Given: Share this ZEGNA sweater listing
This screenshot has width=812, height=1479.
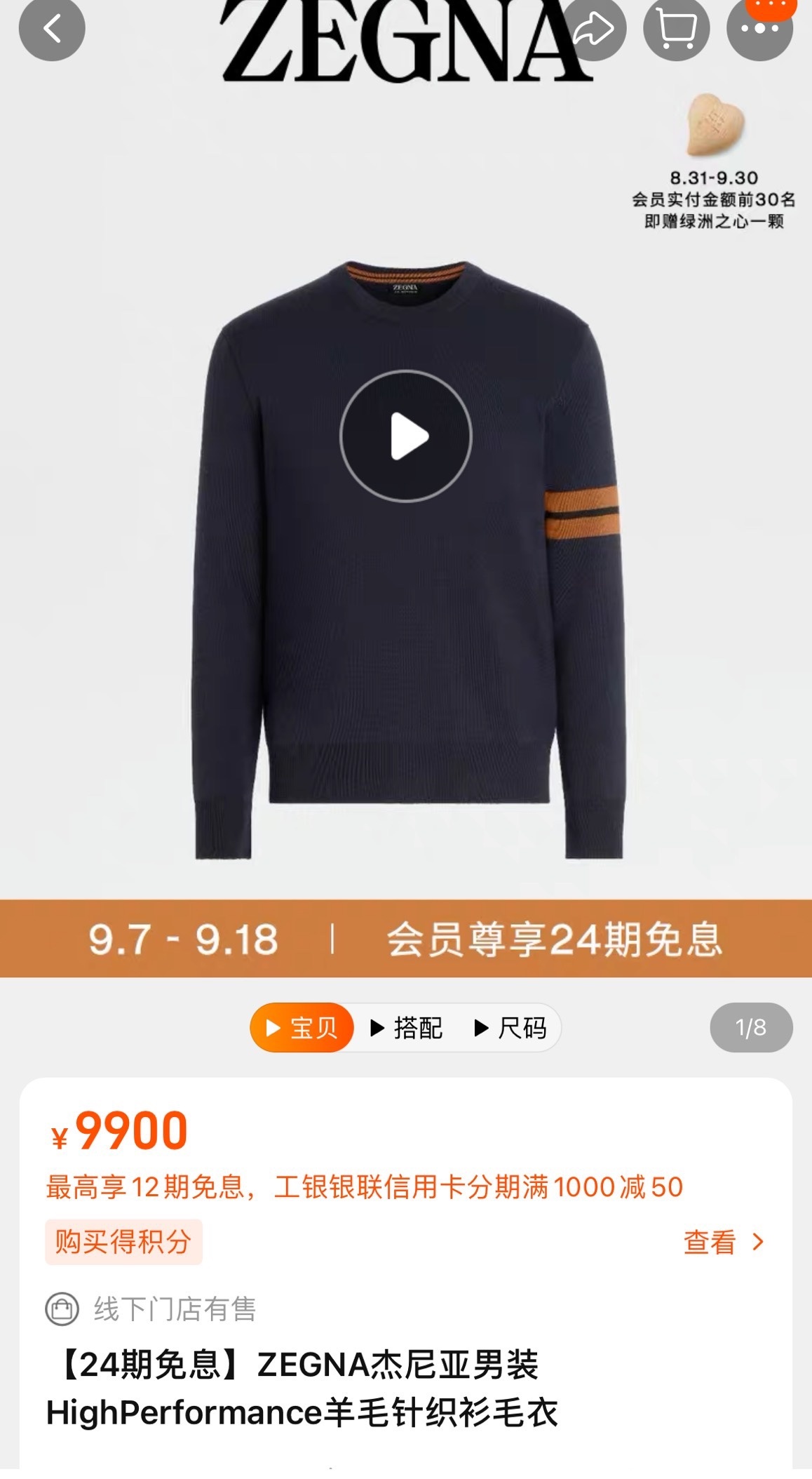Looking at the screenshot, I should coord(593,29).
